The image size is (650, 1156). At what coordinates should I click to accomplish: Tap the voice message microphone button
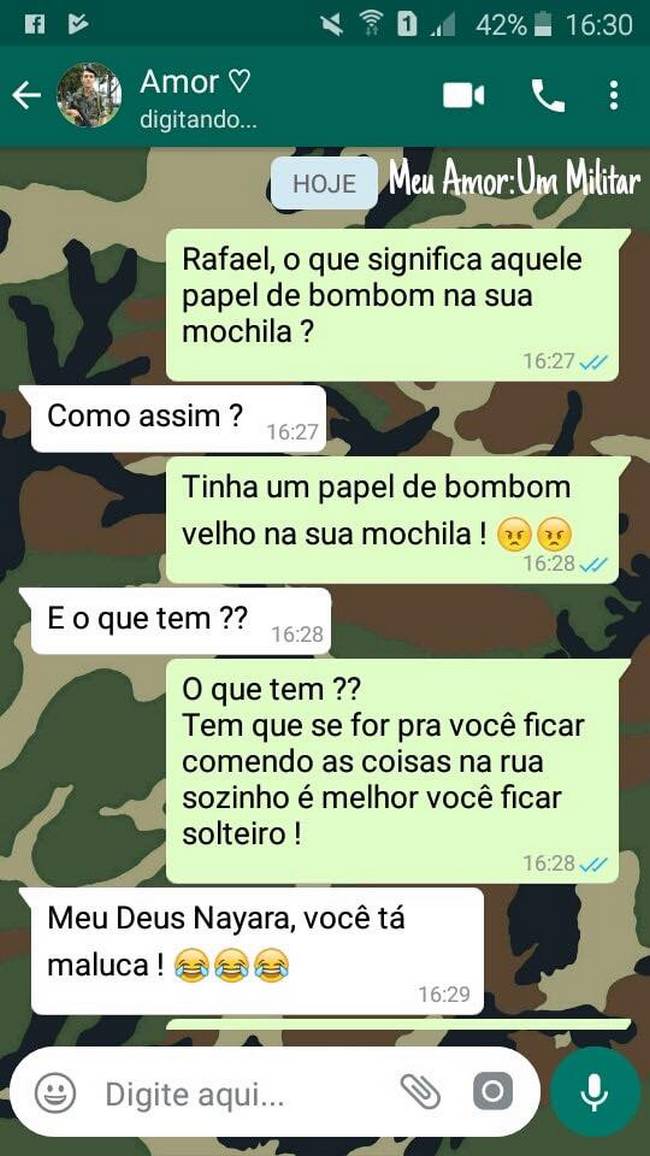[x=595, y=1092]
